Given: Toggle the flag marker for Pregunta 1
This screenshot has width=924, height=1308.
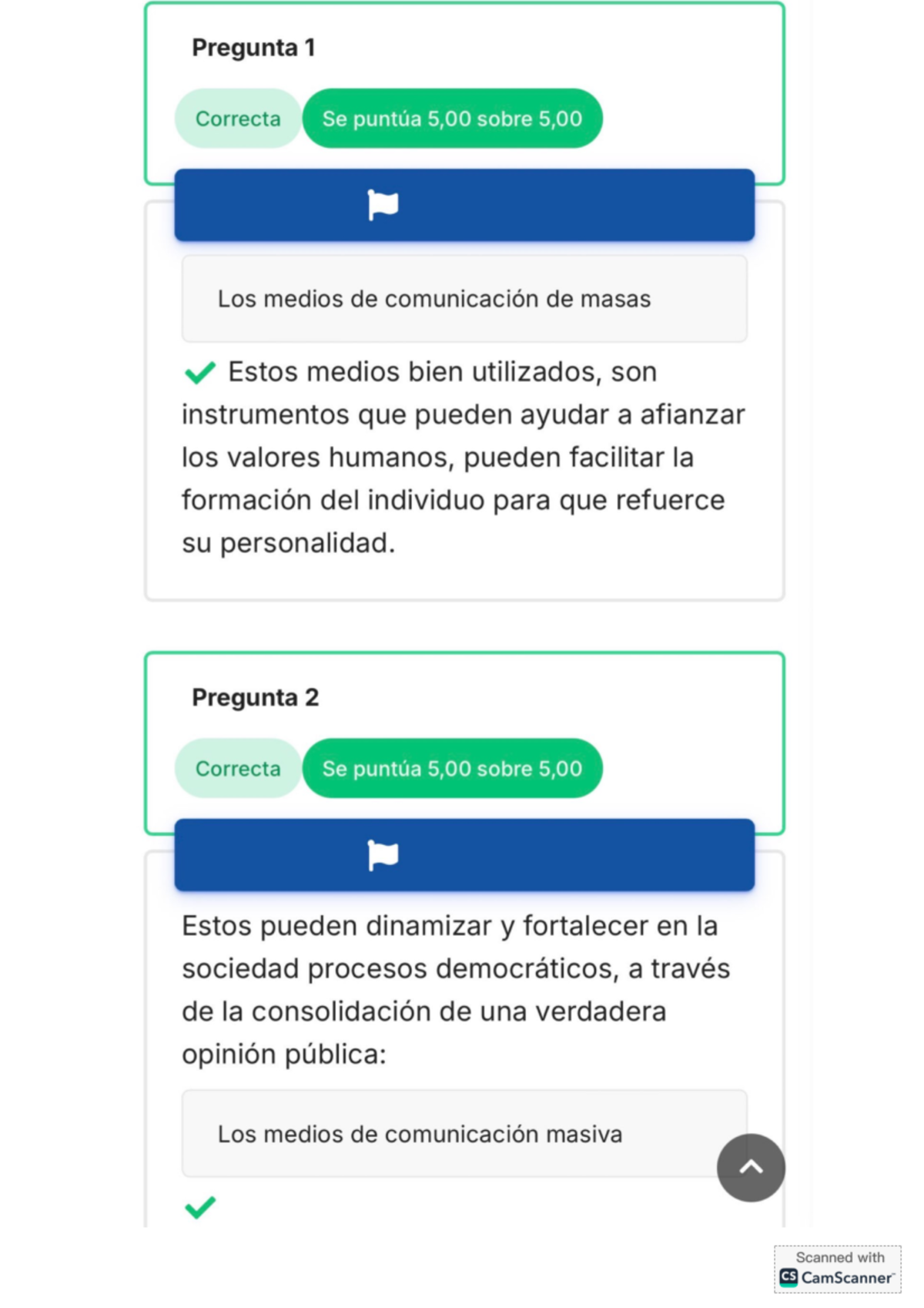Looking at the screenshot, I should pos(385,205).
